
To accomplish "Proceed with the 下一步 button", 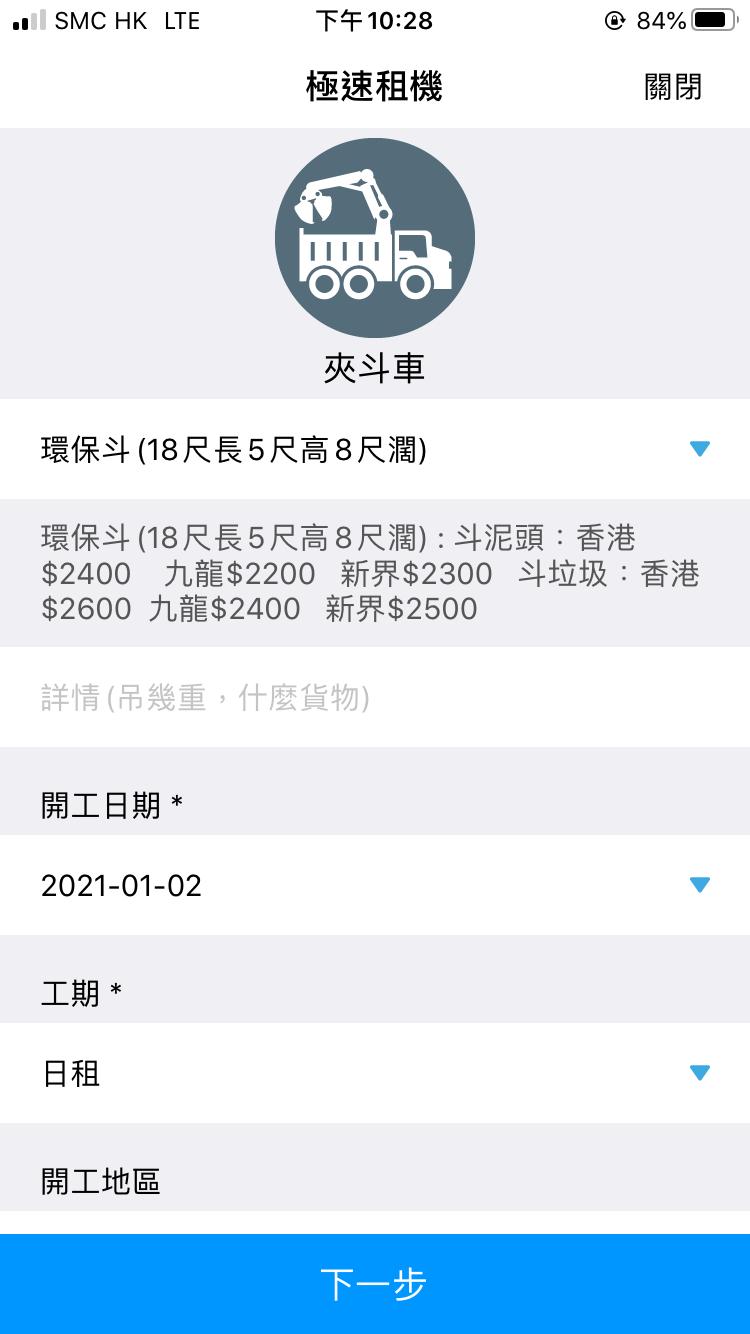I will (x=374, y=1283).
